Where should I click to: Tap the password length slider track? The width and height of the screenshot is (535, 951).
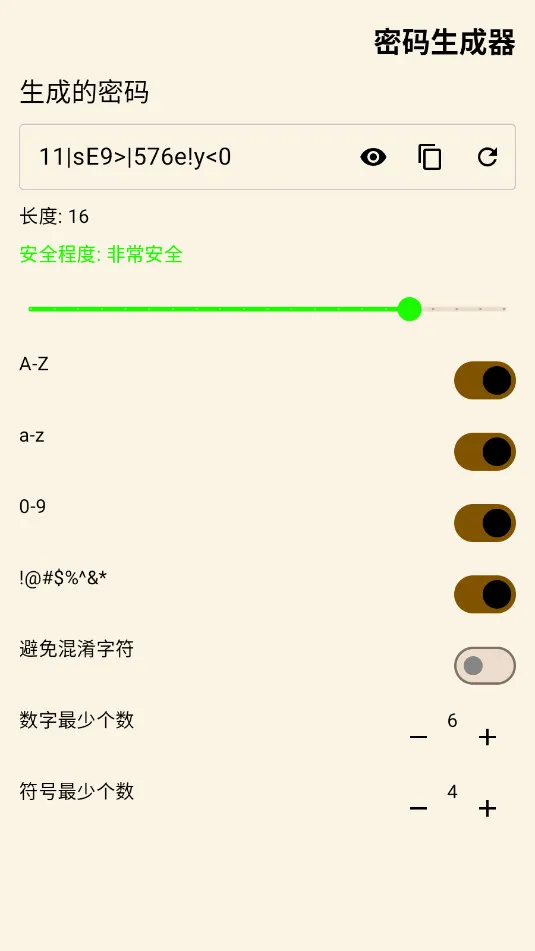pyautogui.click(x=267, y=309)
